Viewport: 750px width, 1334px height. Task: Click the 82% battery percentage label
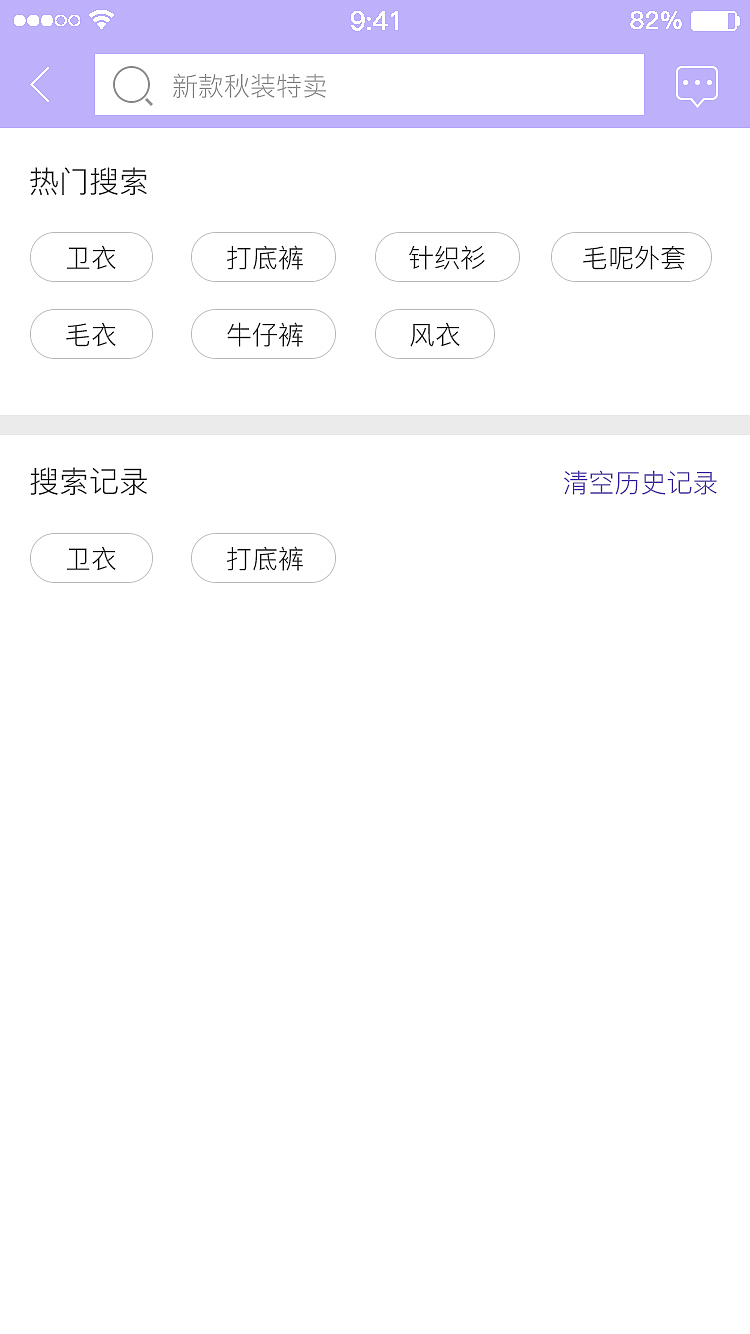[654, 18]
